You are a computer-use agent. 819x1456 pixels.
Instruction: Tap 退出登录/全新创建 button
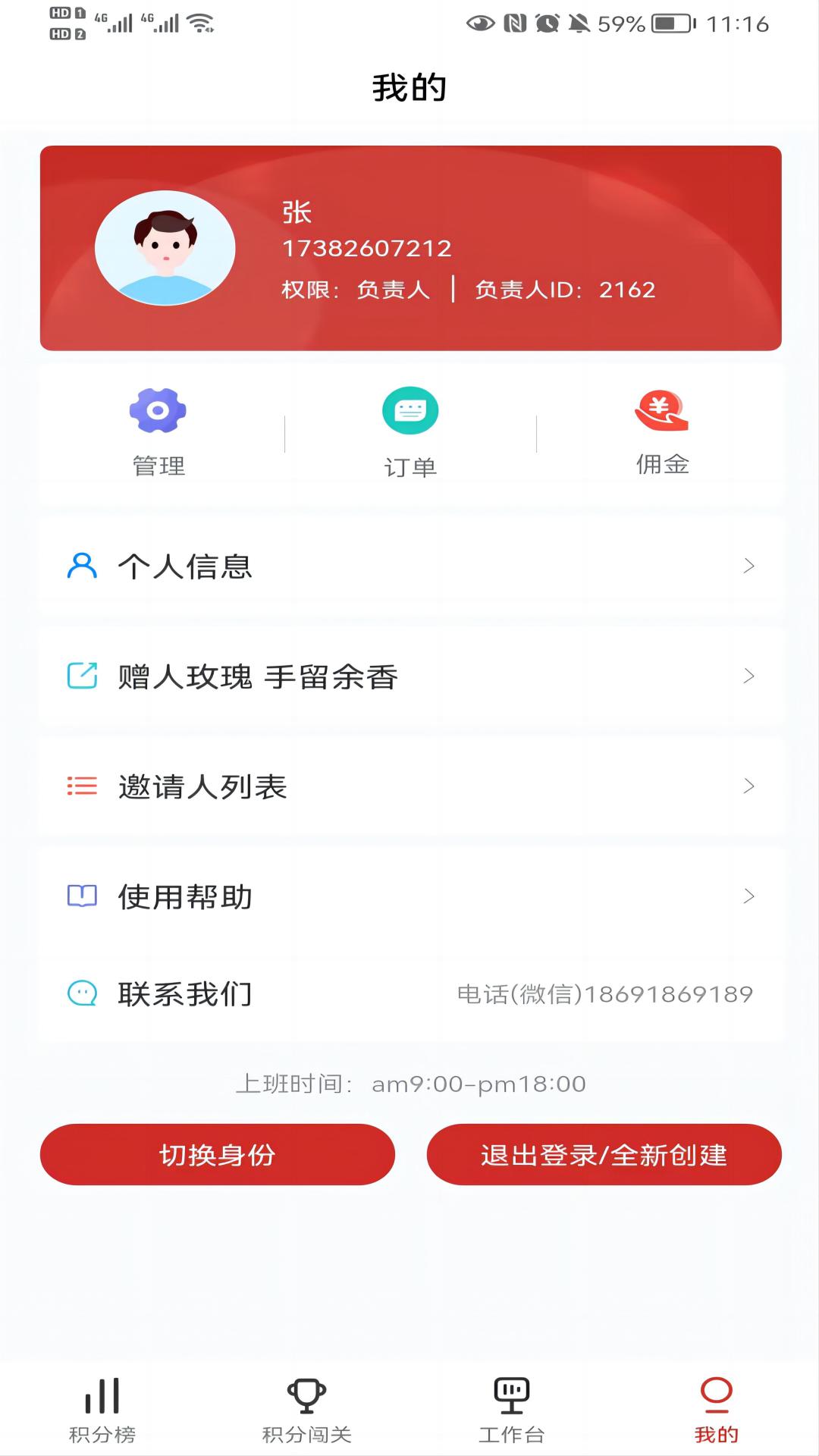(604, 1154)
